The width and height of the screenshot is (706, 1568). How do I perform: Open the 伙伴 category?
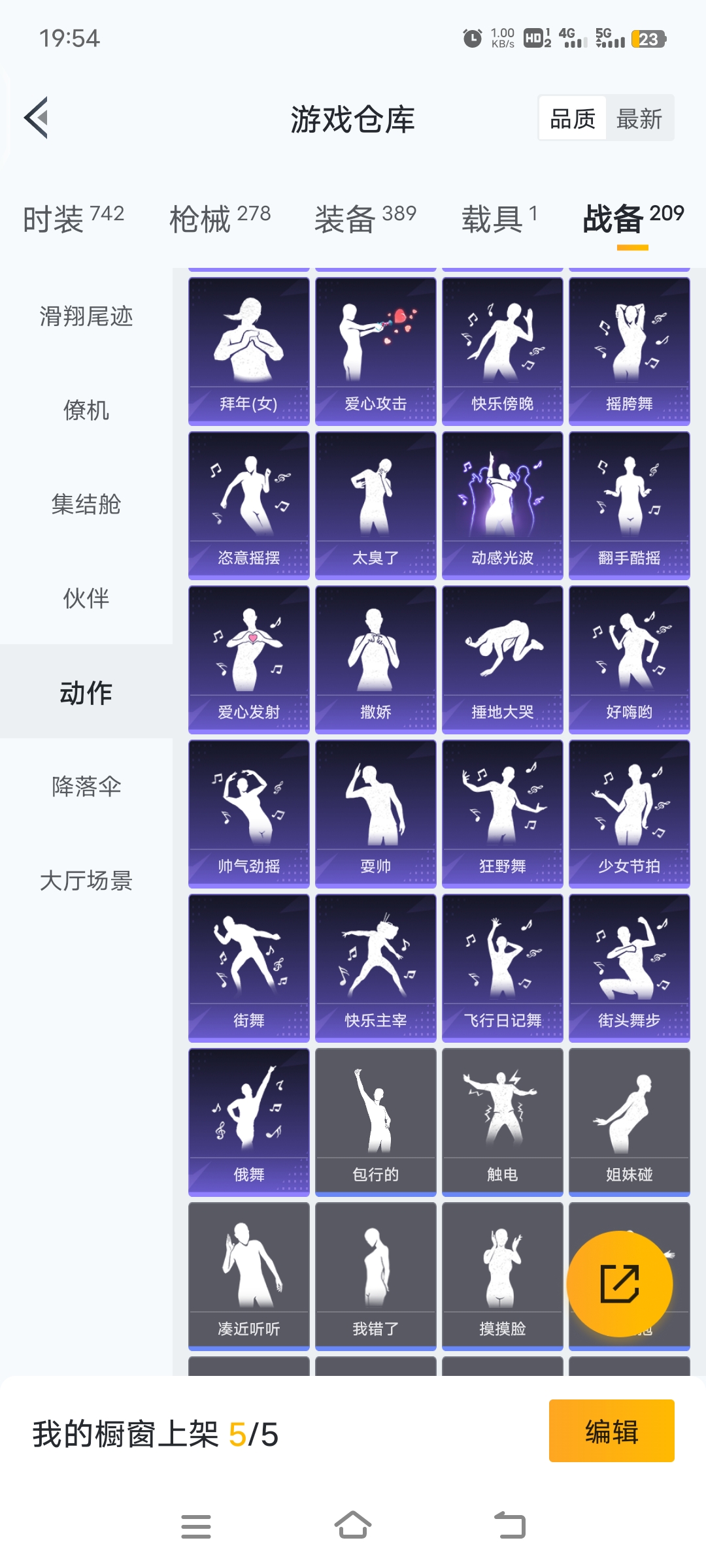coord(86,598)
